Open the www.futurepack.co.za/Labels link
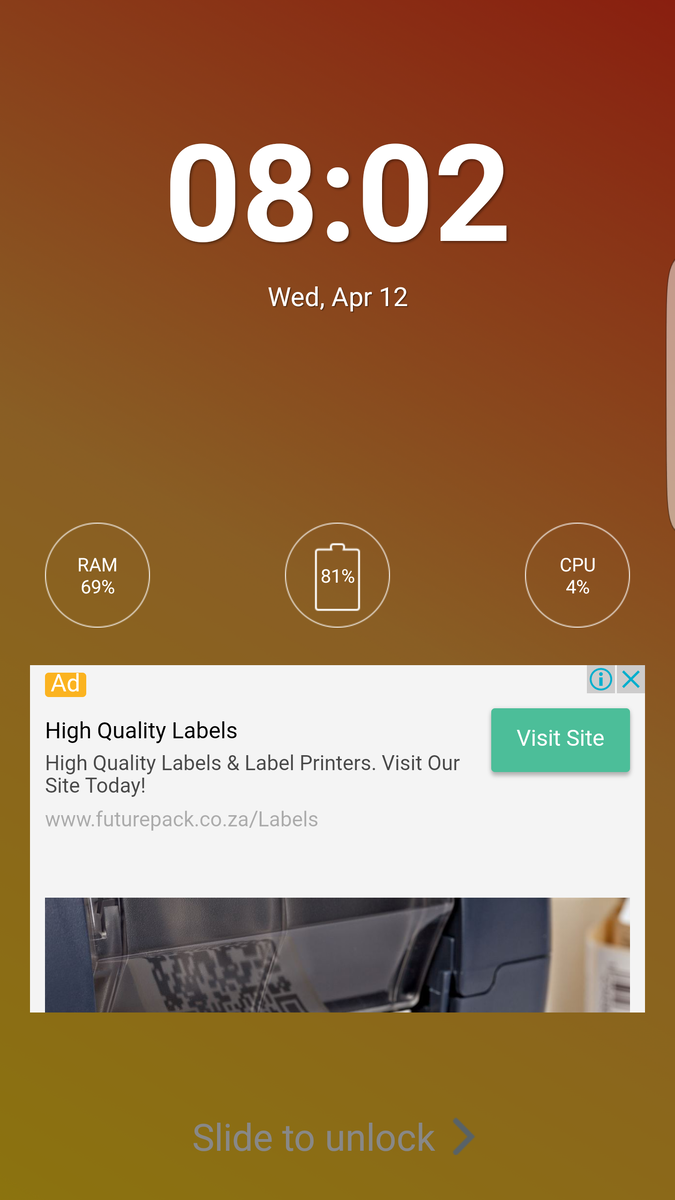This screenshot has height=1200, width=675. pos(181,819)
